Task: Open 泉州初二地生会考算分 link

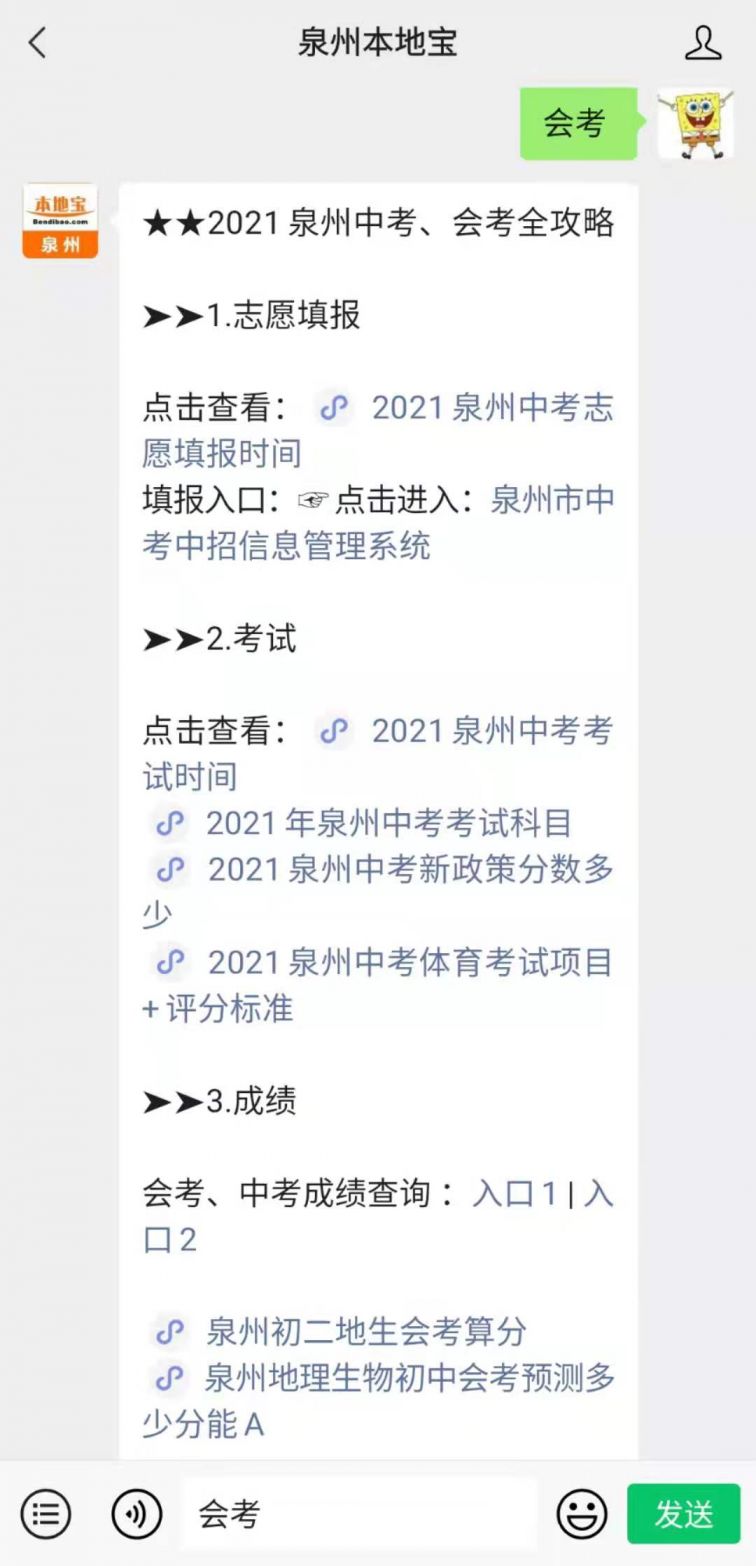Action: [x=366, y=1331]
